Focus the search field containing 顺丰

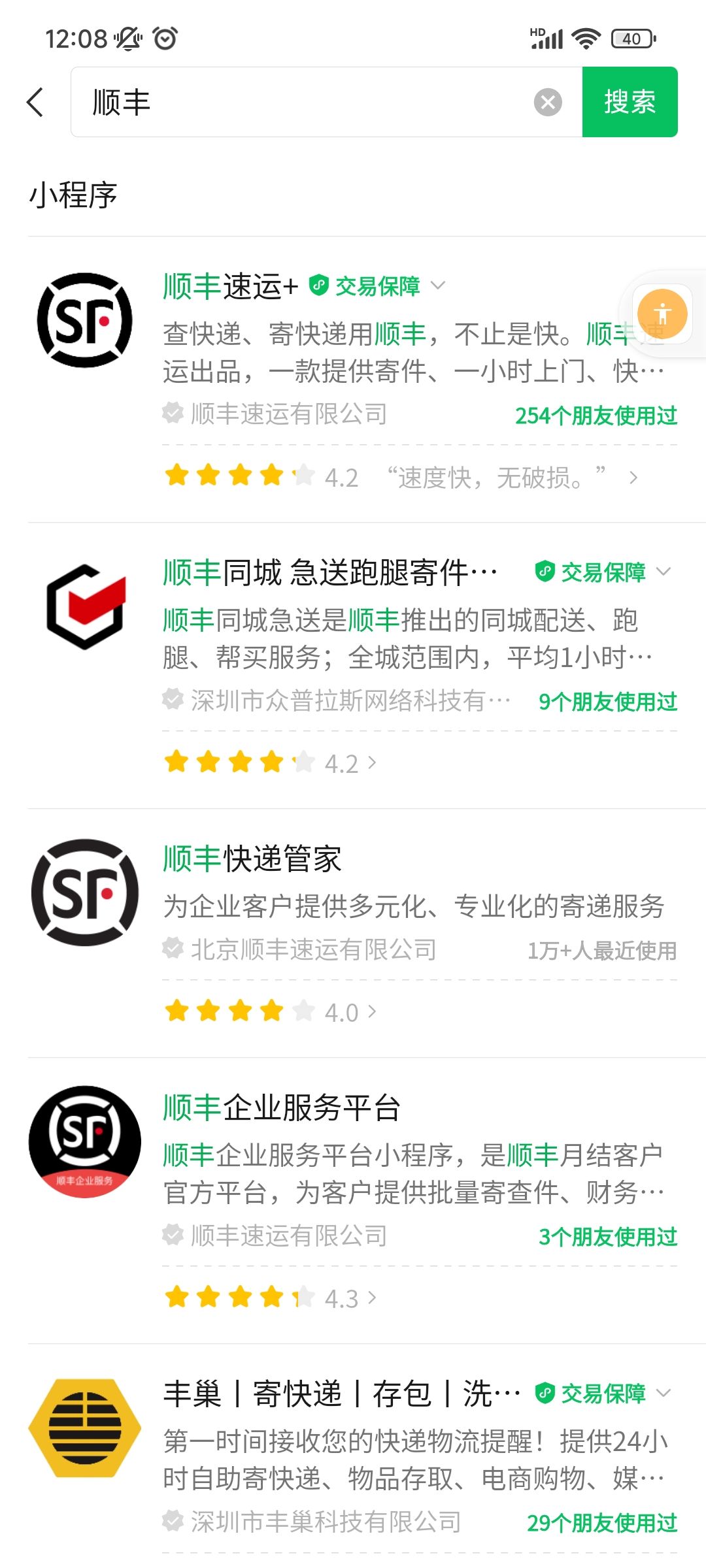coord(307,103)
